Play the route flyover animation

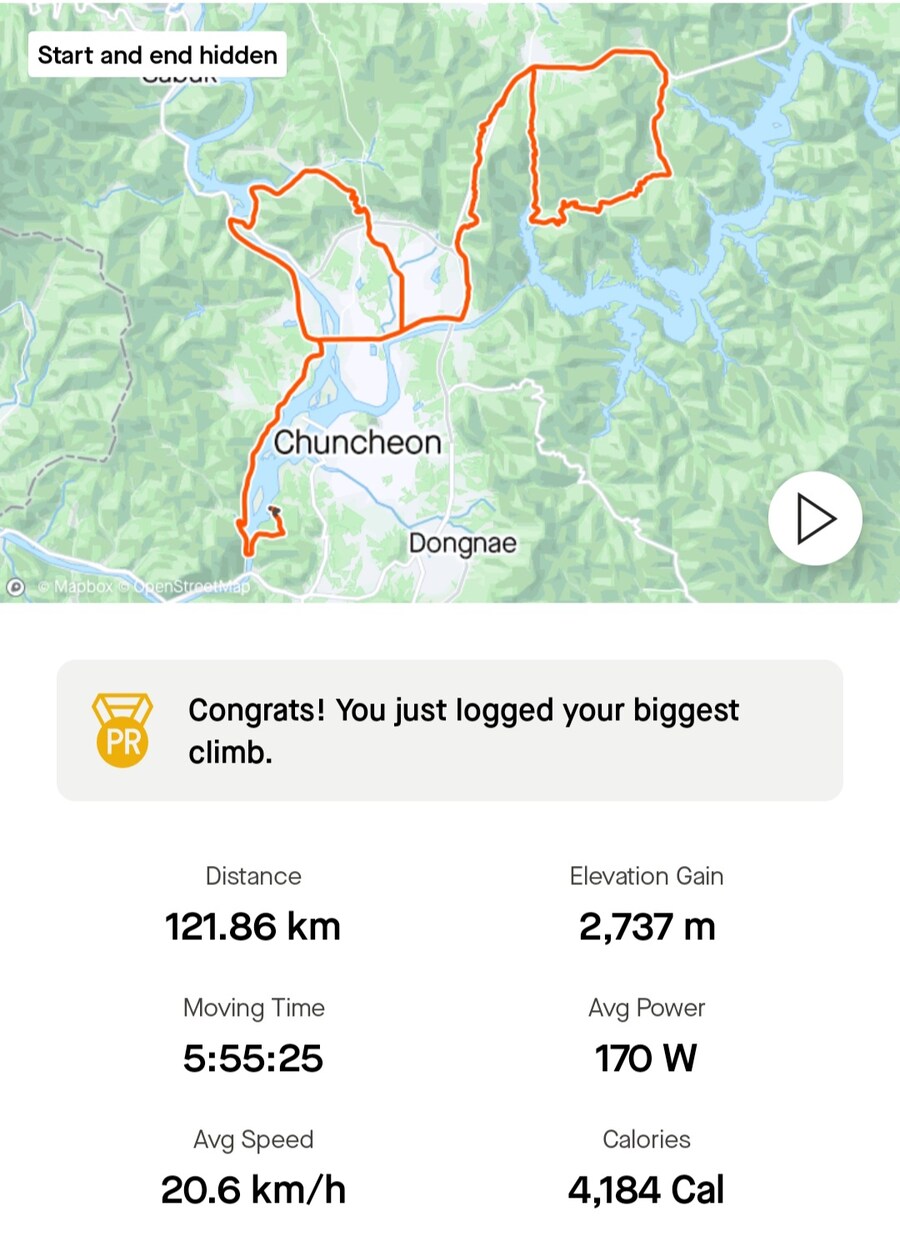[x=814, y=519]
